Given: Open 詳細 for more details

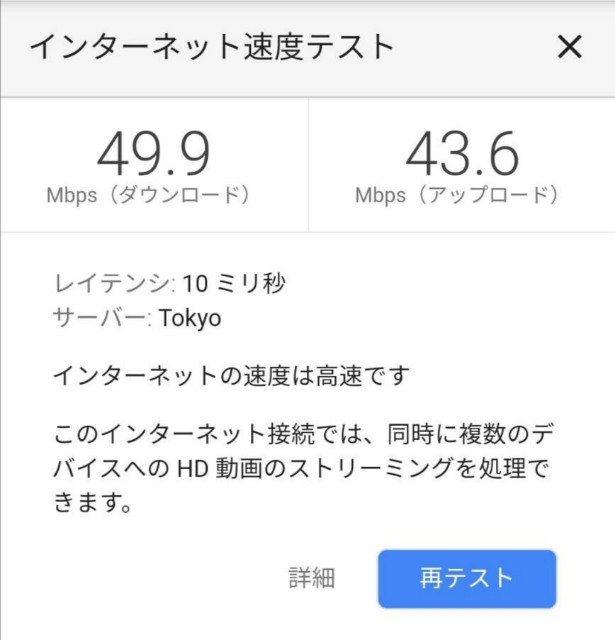Looking at the screenshot, I should (x=312, y=578).
